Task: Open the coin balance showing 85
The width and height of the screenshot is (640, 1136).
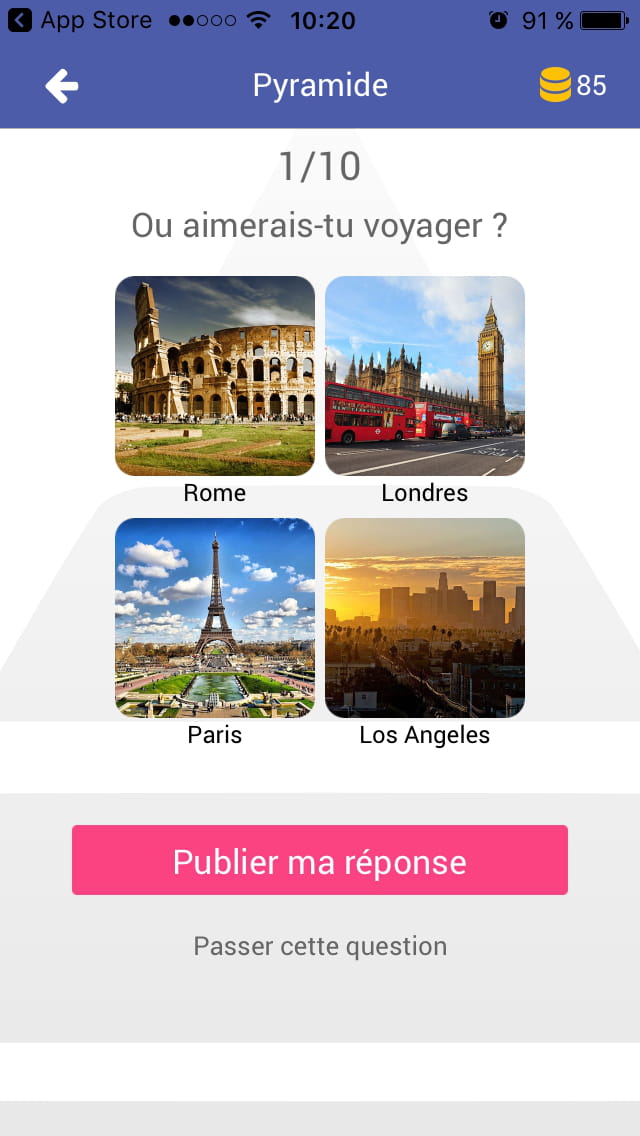Action: [x=573, y=86]
